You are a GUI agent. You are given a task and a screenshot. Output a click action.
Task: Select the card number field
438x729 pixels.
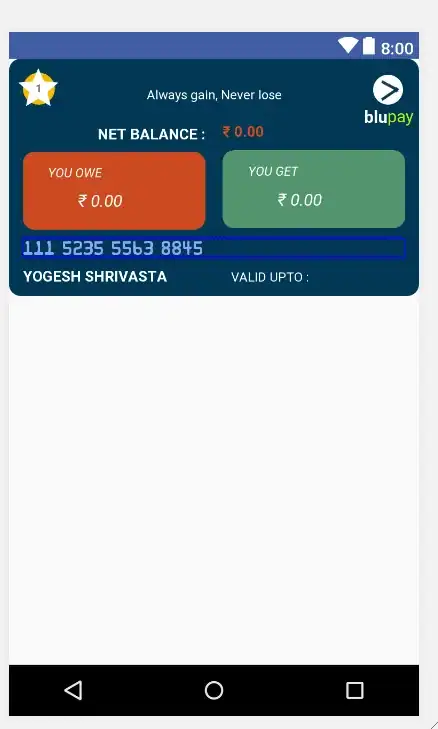(213, 248)
